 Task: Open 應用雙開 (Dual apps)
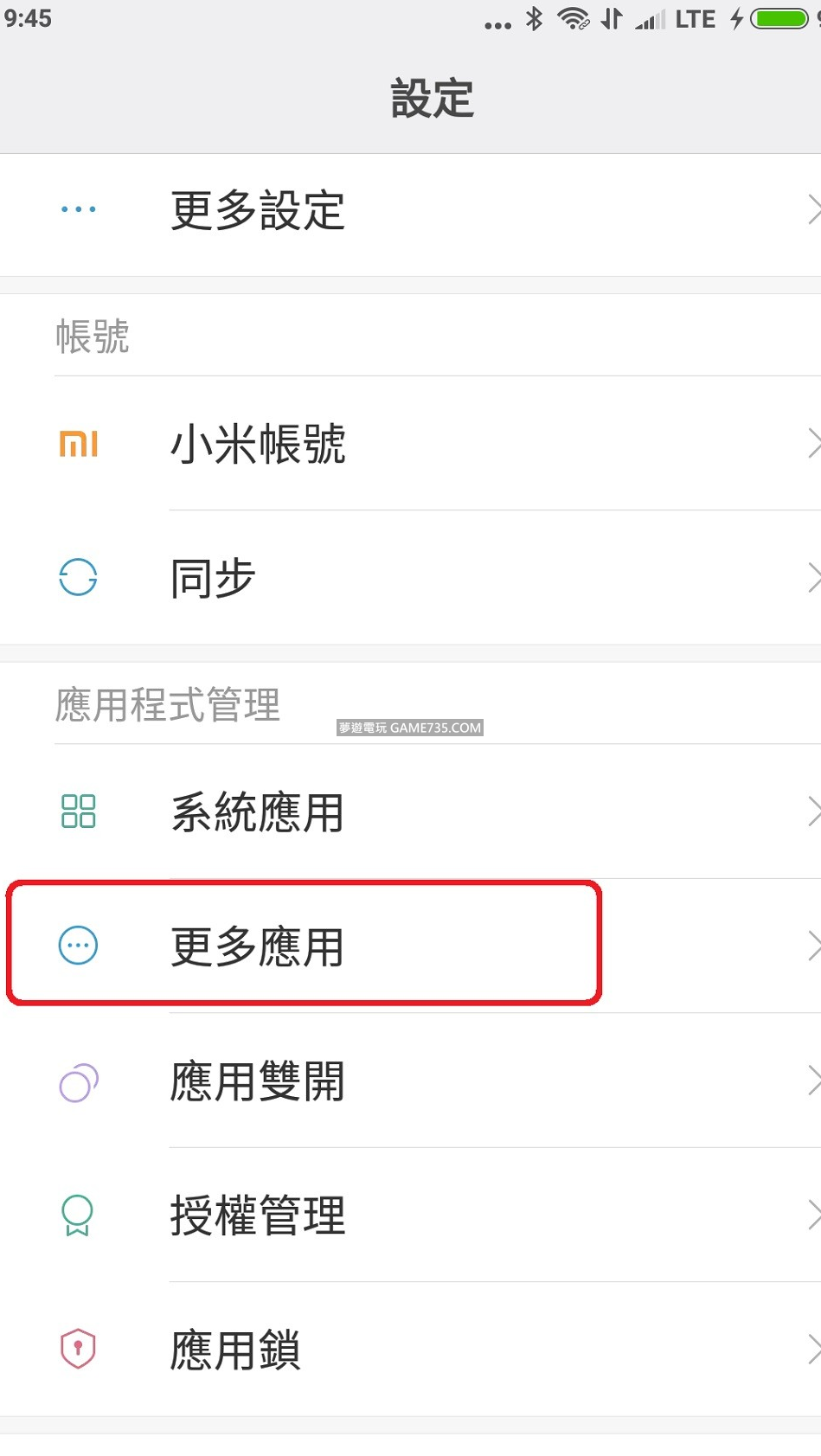tap(258, 1081)
